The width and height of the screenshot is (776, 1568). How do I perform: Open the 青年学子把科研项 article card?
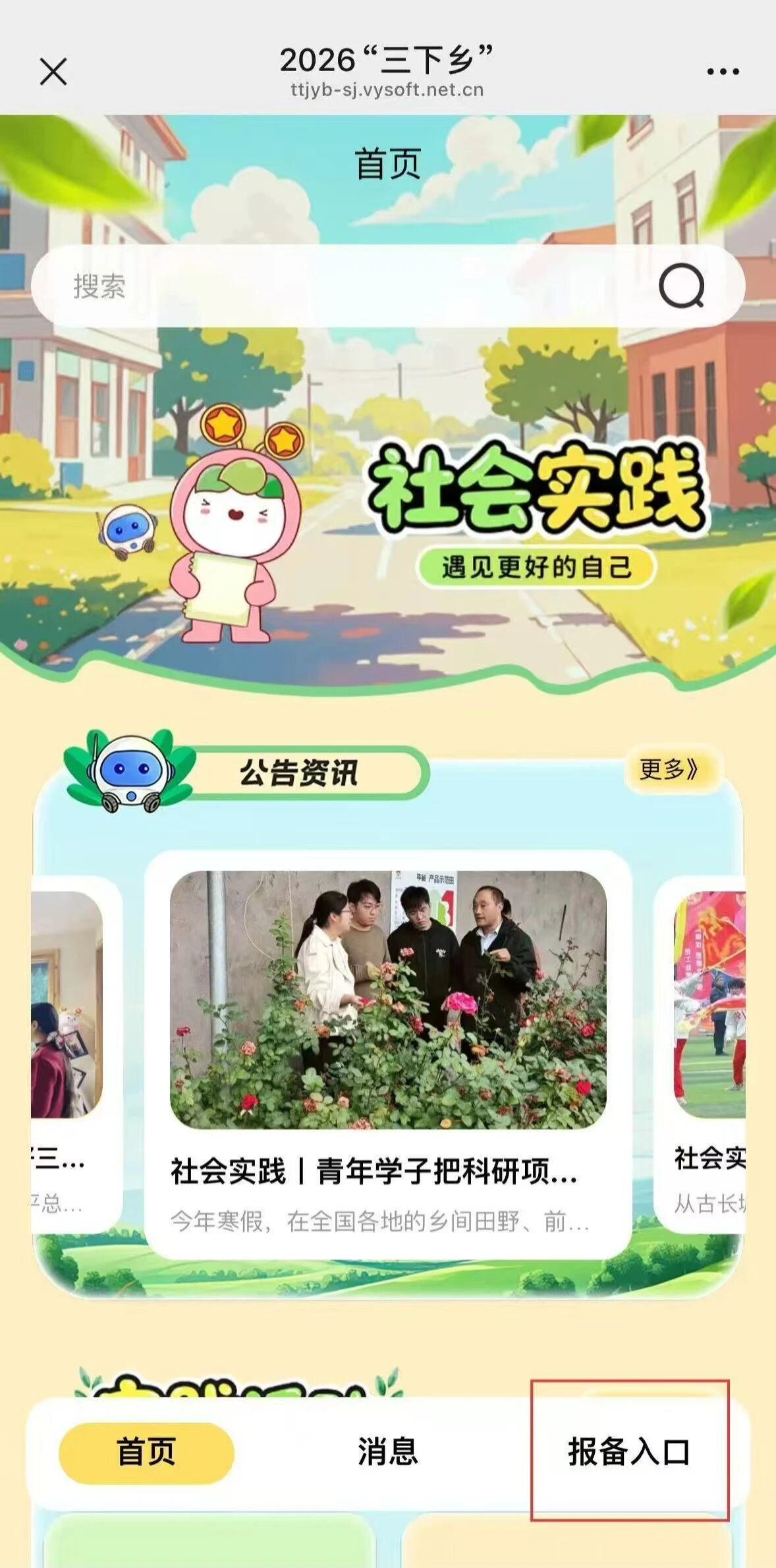pyautogui.click(x=387, y=1054)
